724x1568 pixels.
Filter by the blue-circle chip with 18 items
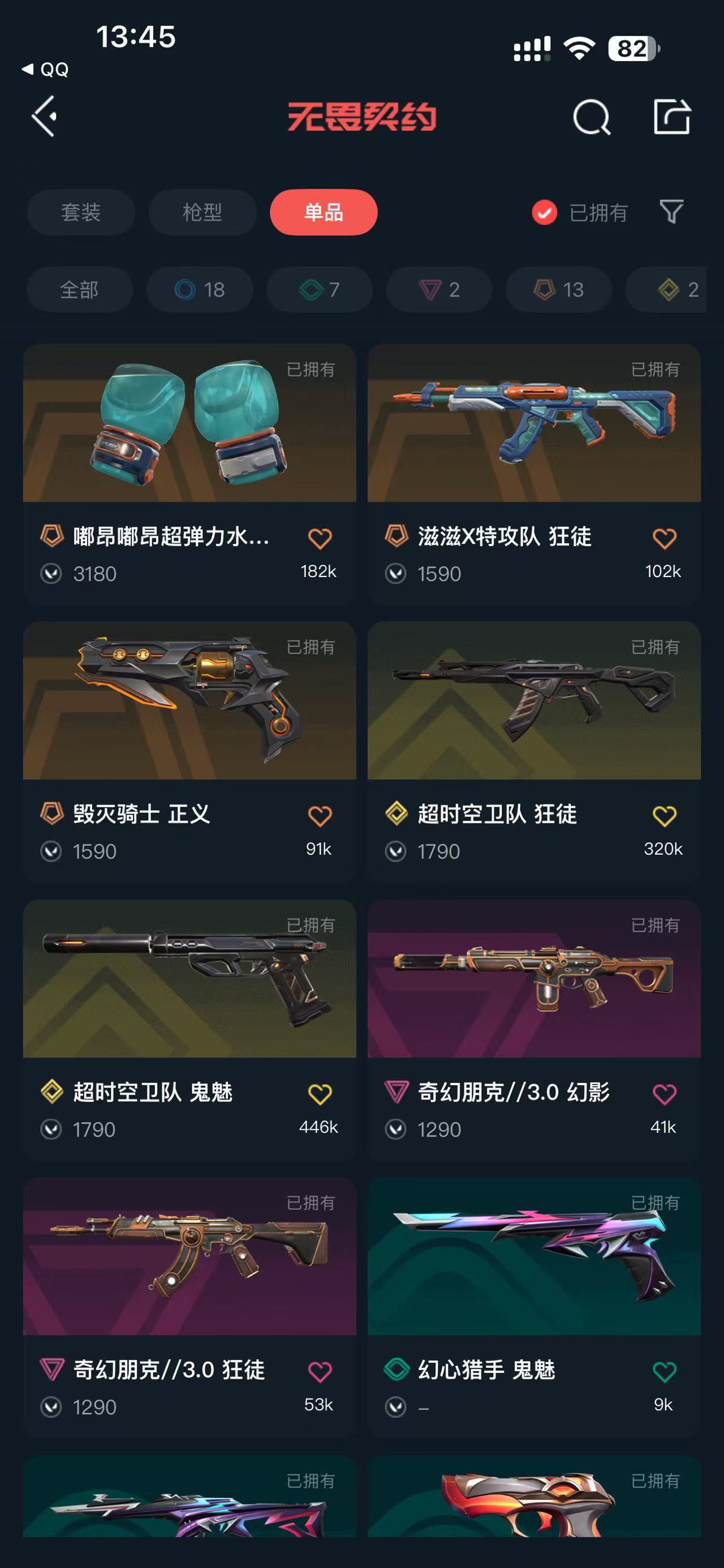[200, 290]
